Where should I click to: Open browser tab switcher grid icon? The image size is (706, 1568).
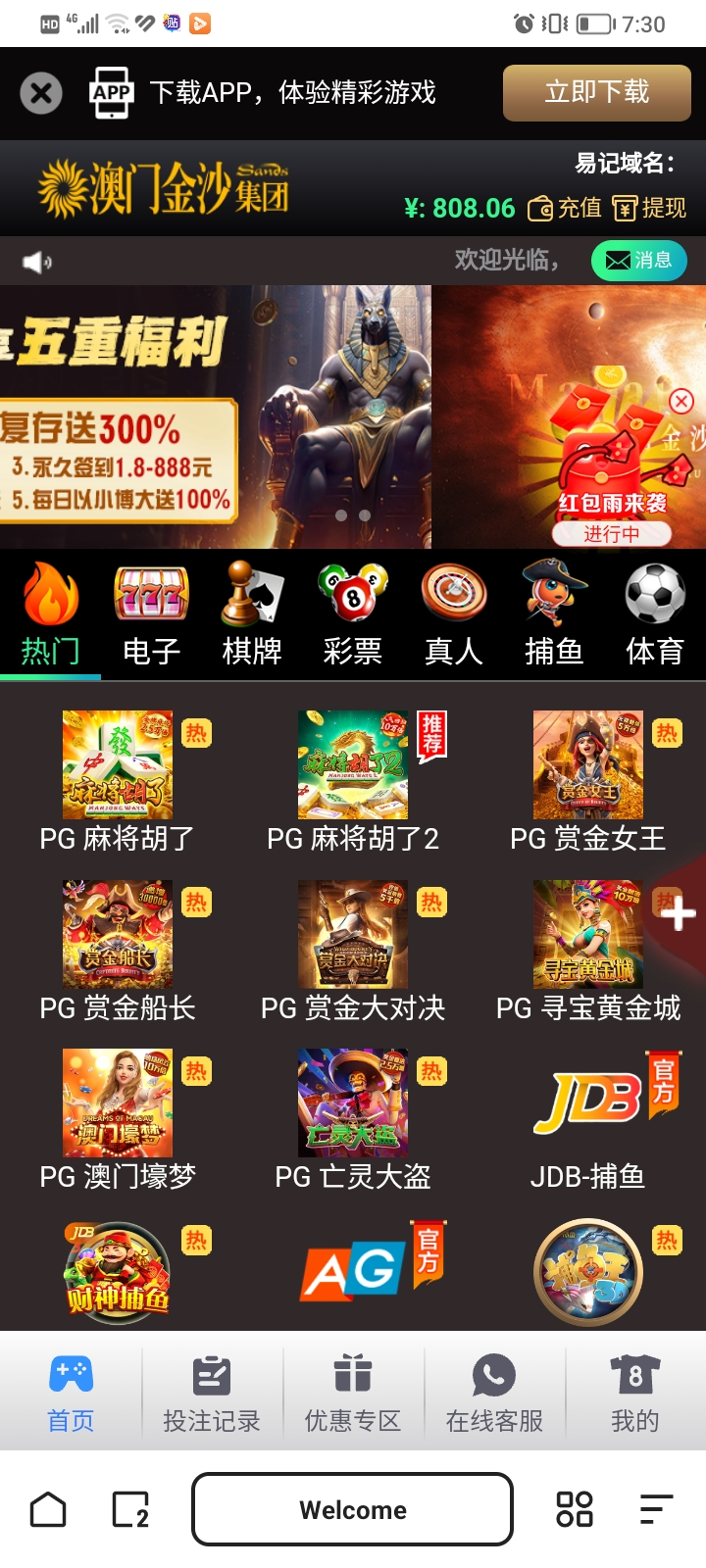577,1509
